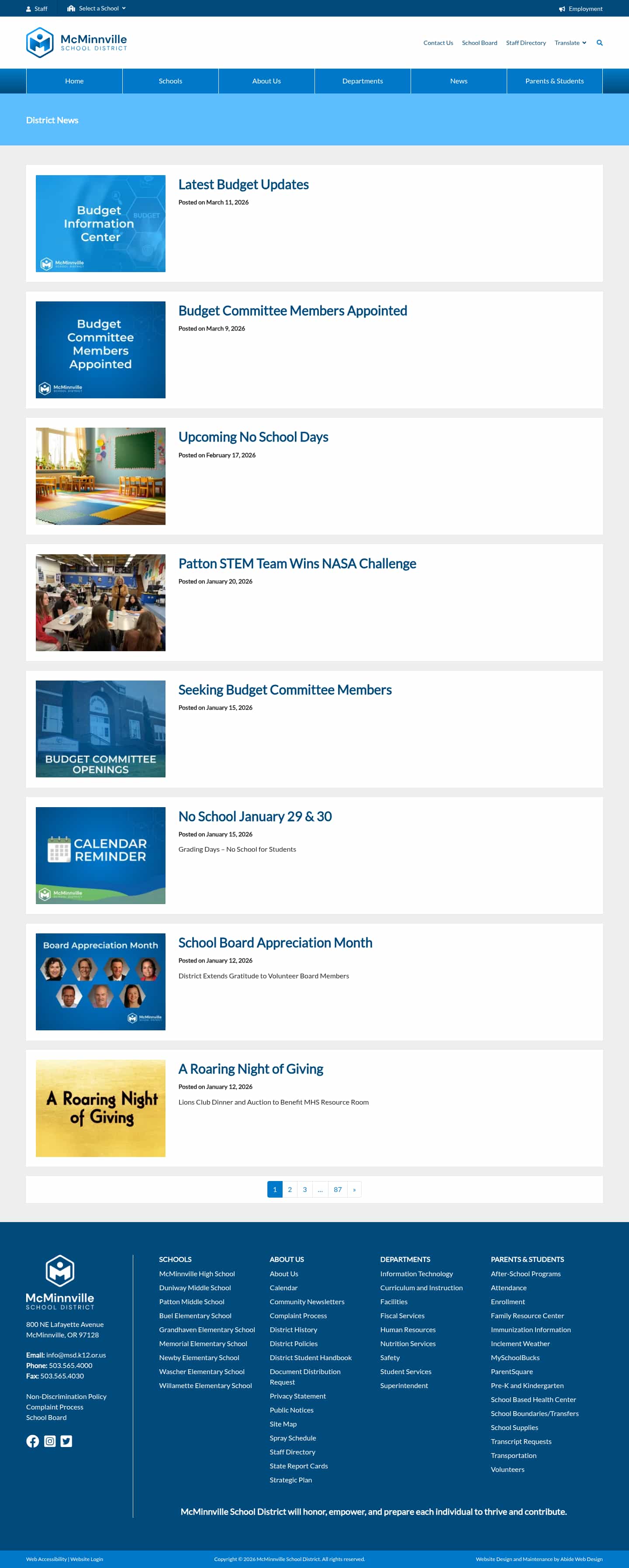Tap the Calendar Reminder thumbnail image
This screenshot has width=629, height=1568.
(100, 855)
